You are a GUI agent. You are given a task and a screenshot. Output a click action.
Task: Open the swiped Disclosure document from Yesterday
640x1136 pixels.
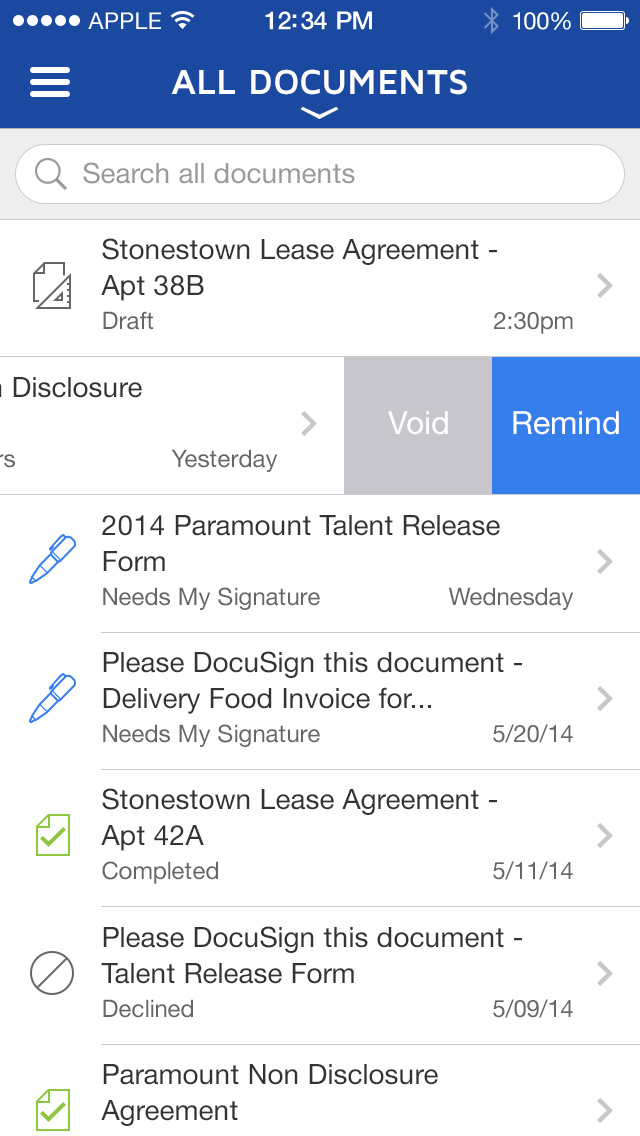160,424
